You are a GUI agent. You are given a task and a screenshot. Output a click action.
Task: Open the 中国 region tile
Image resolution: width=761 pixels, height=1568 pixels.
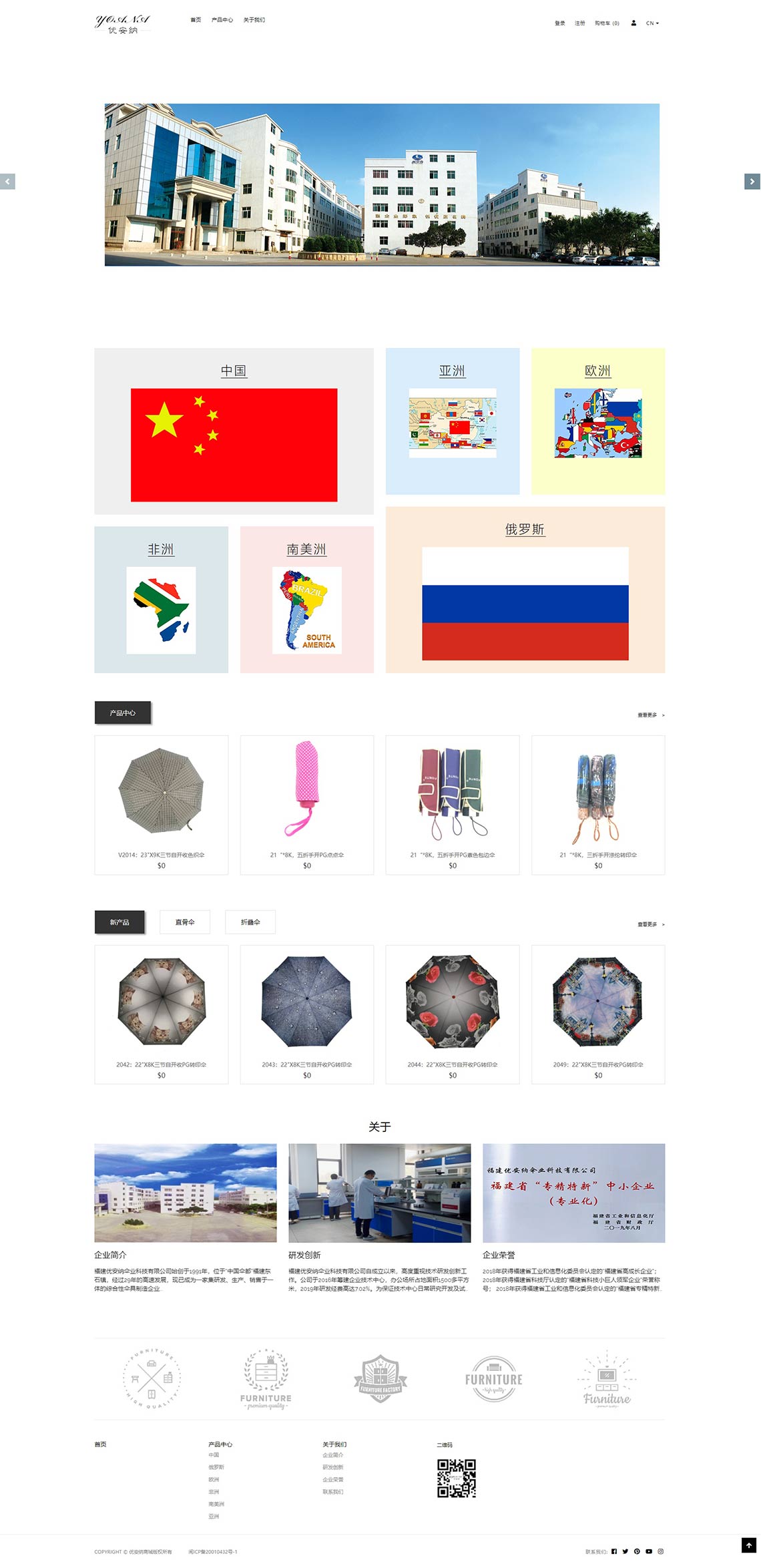[234, 431]
